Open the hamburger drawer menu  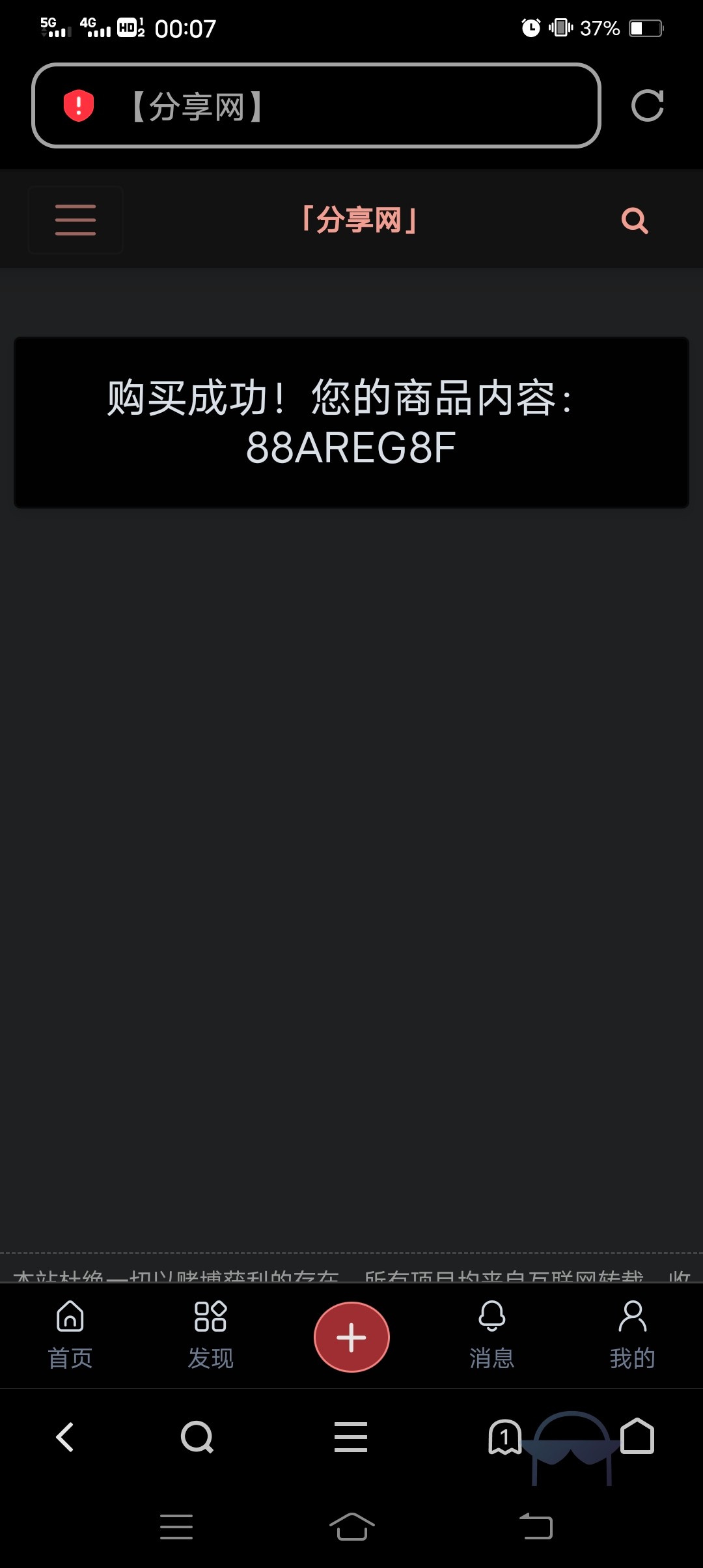coord(76,220)
